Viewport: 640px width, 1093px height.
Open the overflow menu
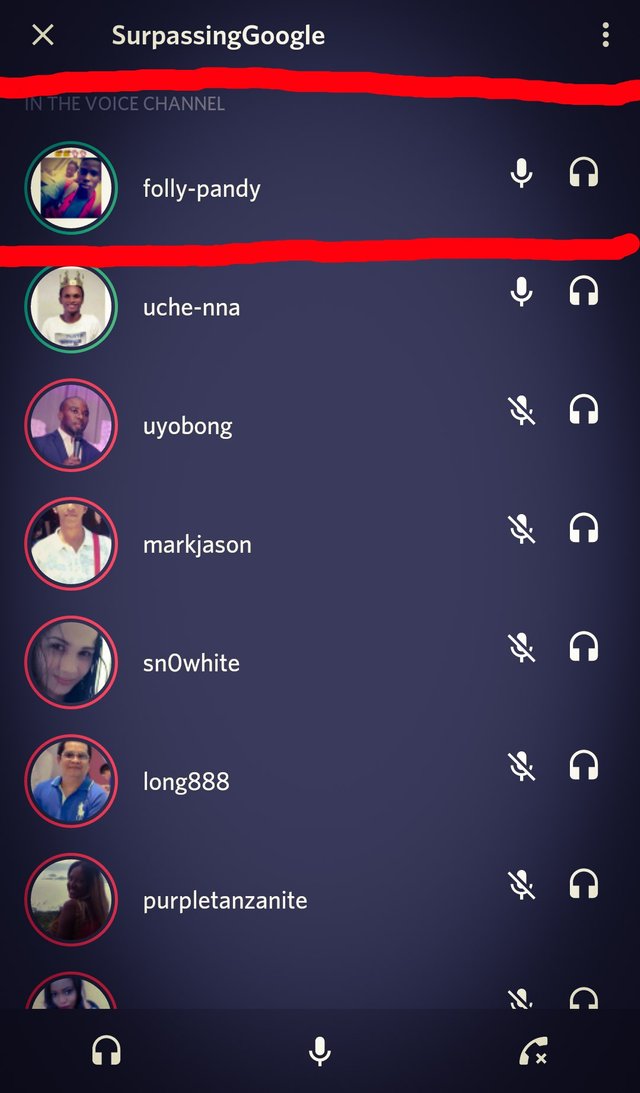click(x=605, y=36)
